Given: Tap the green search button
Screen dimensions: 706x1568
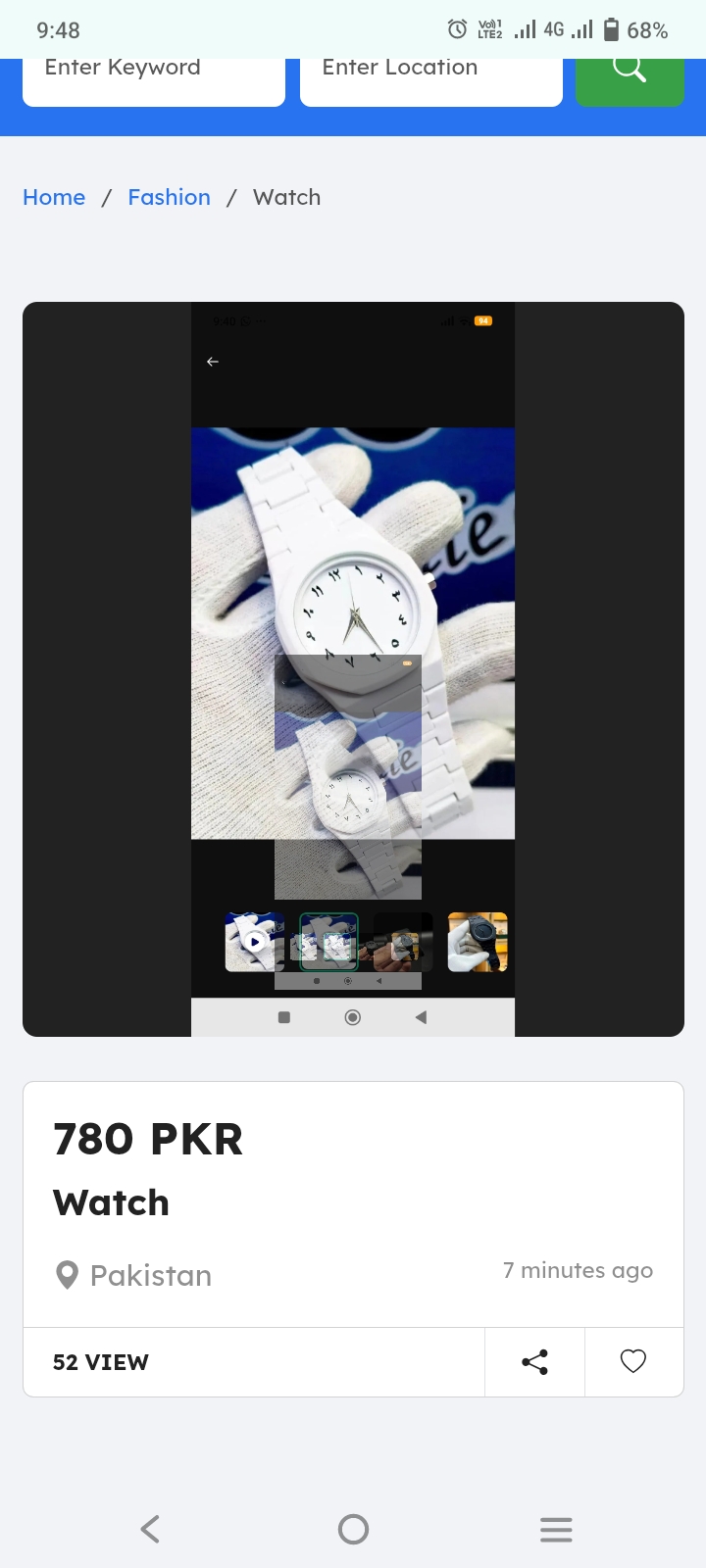Looking at the screenshot, I should pyautogui.click(x=630, y=80).
